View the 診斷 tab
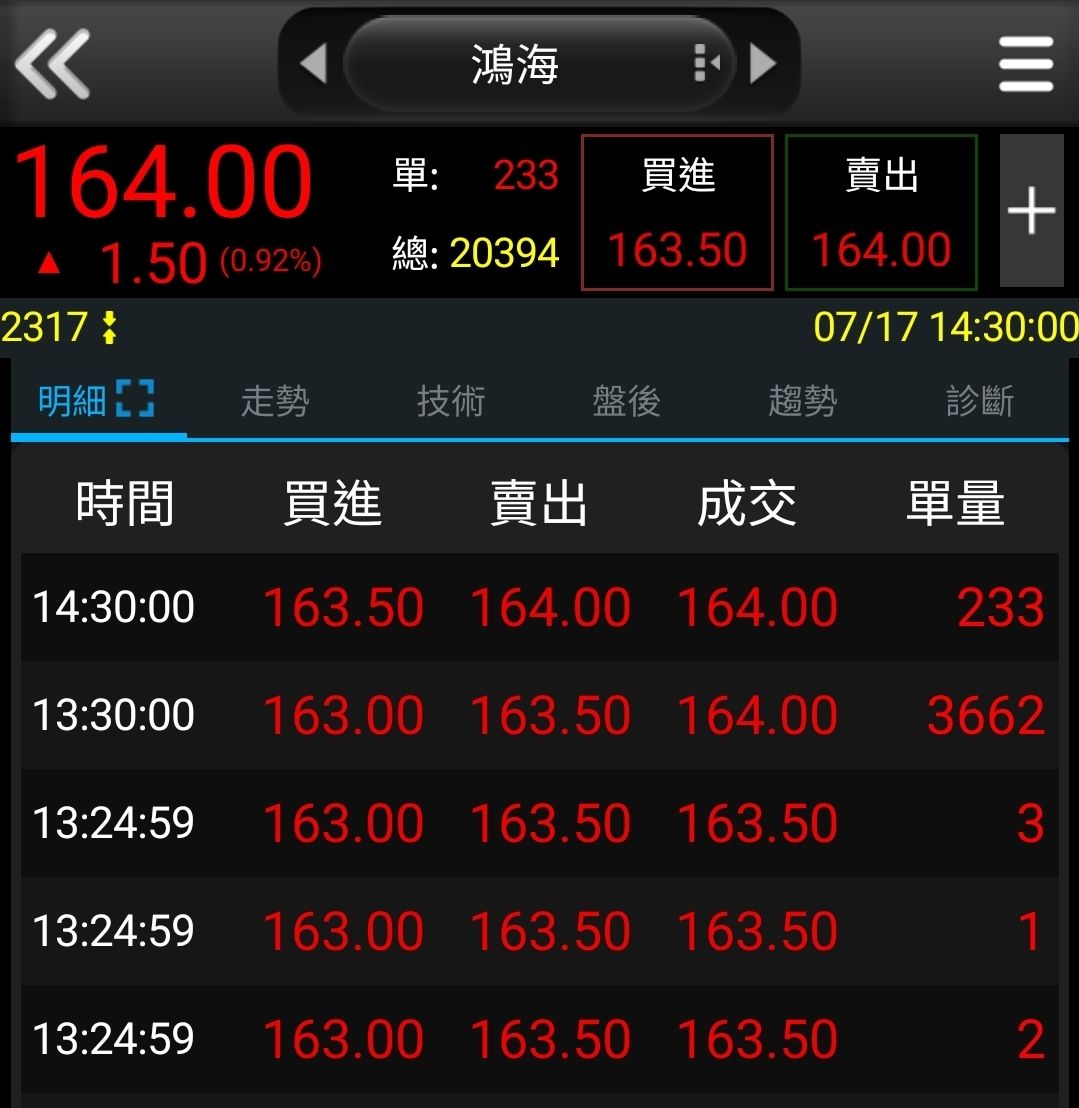 tap(980, 402)
